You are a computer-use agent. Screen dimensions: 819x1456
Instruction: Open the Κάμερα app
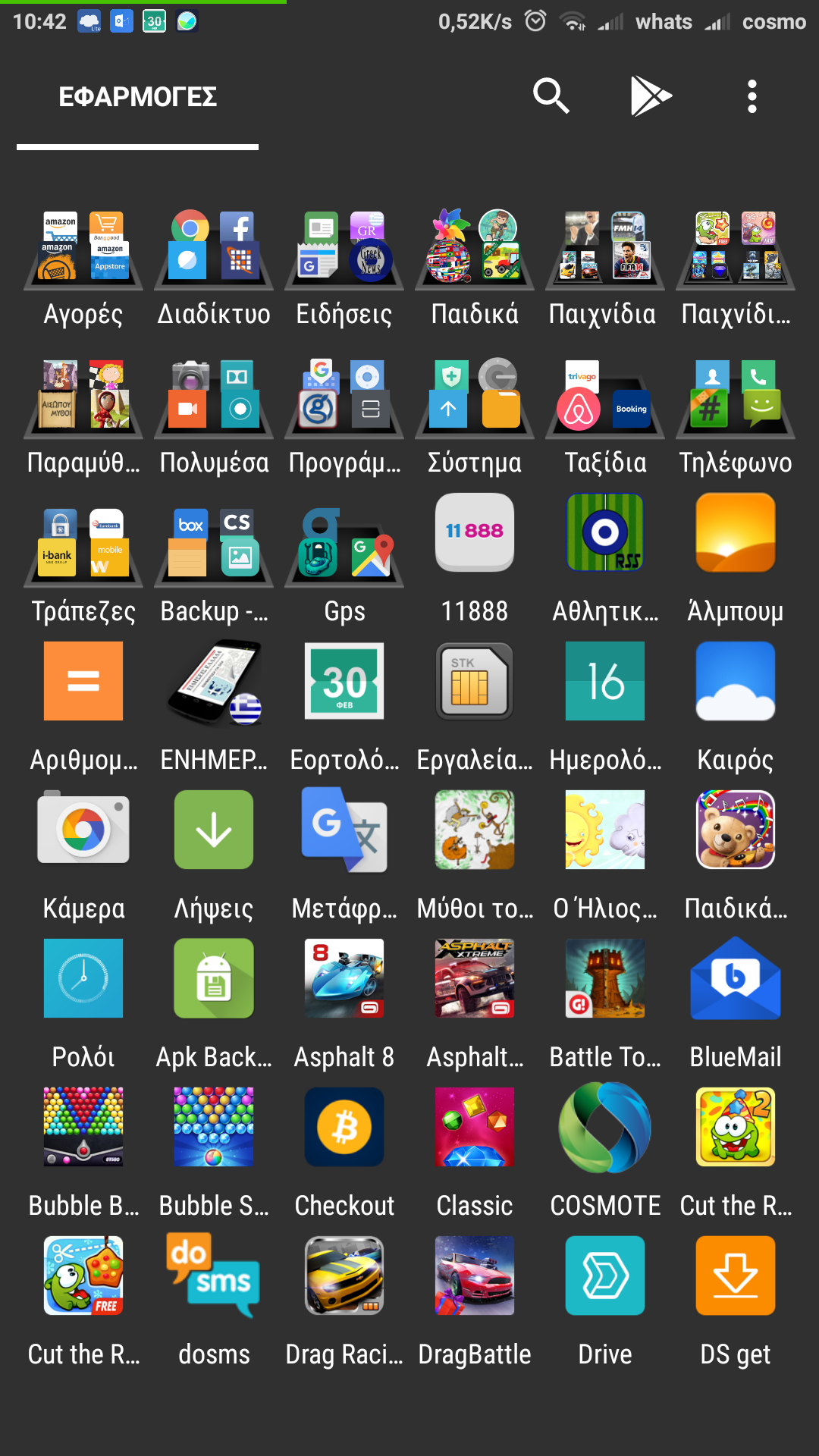[83, 829]
